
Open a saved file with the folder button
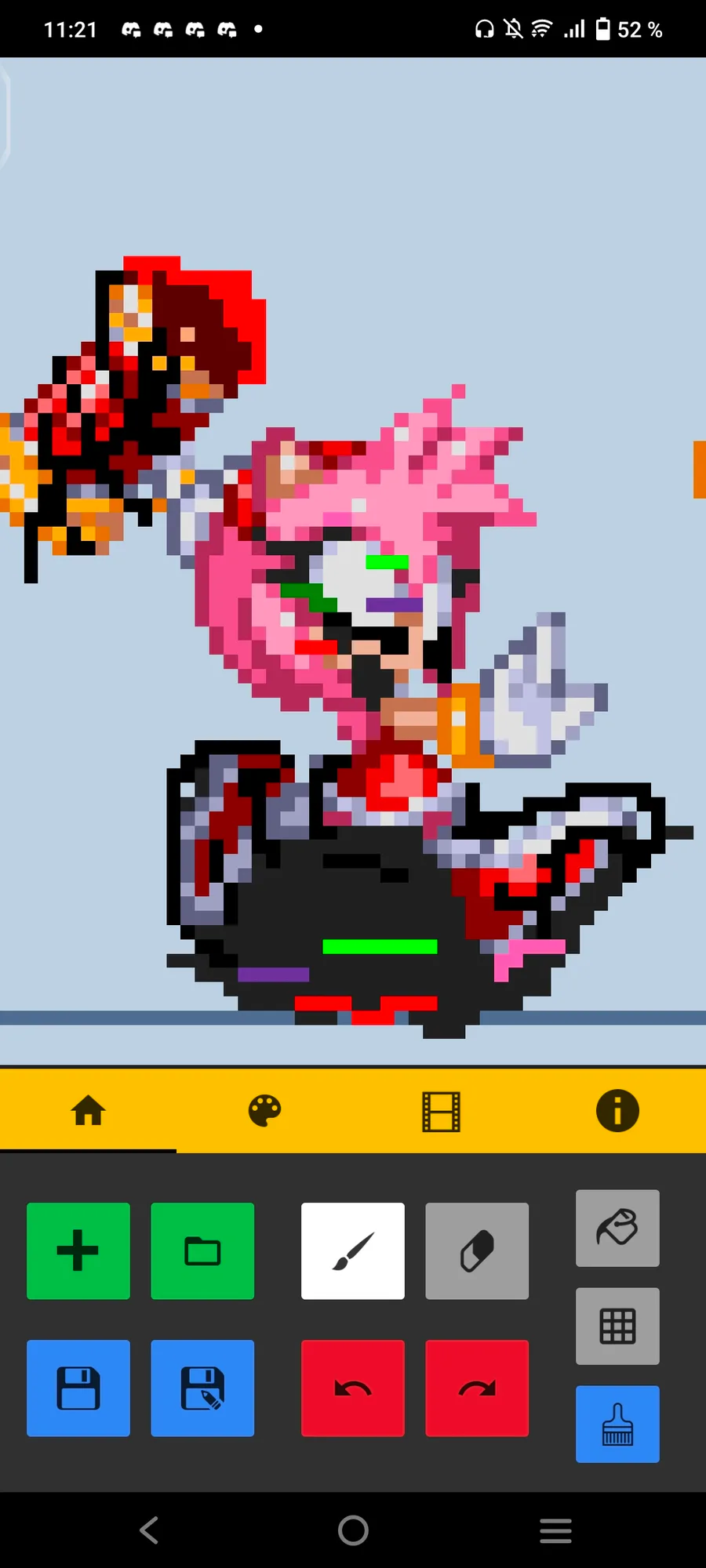click(x=202, y=1250)
